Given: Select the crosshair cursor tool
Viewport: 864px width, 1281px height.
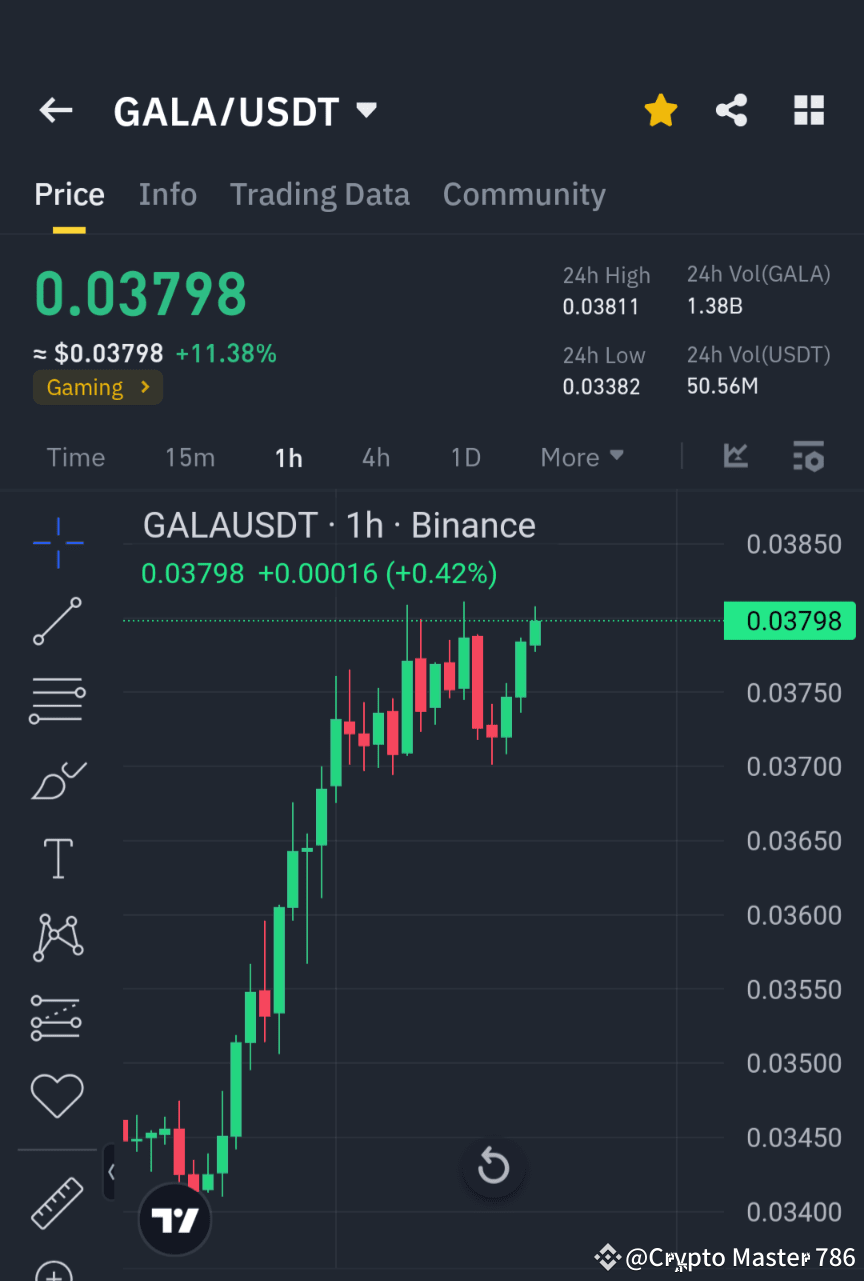Looking at the screenshot, I should [x=57, y=544].
